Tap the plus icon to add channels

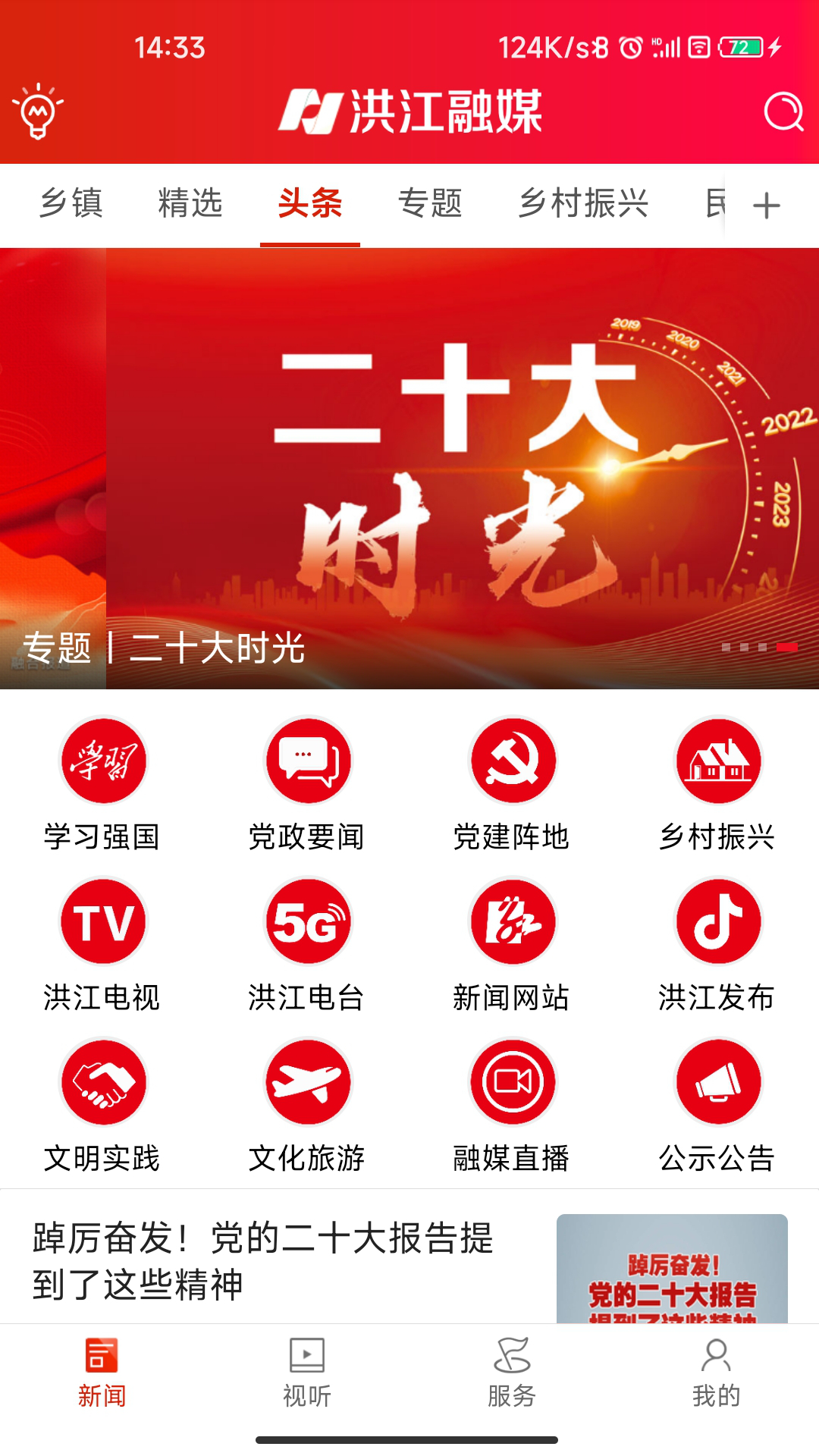[766, 206]
